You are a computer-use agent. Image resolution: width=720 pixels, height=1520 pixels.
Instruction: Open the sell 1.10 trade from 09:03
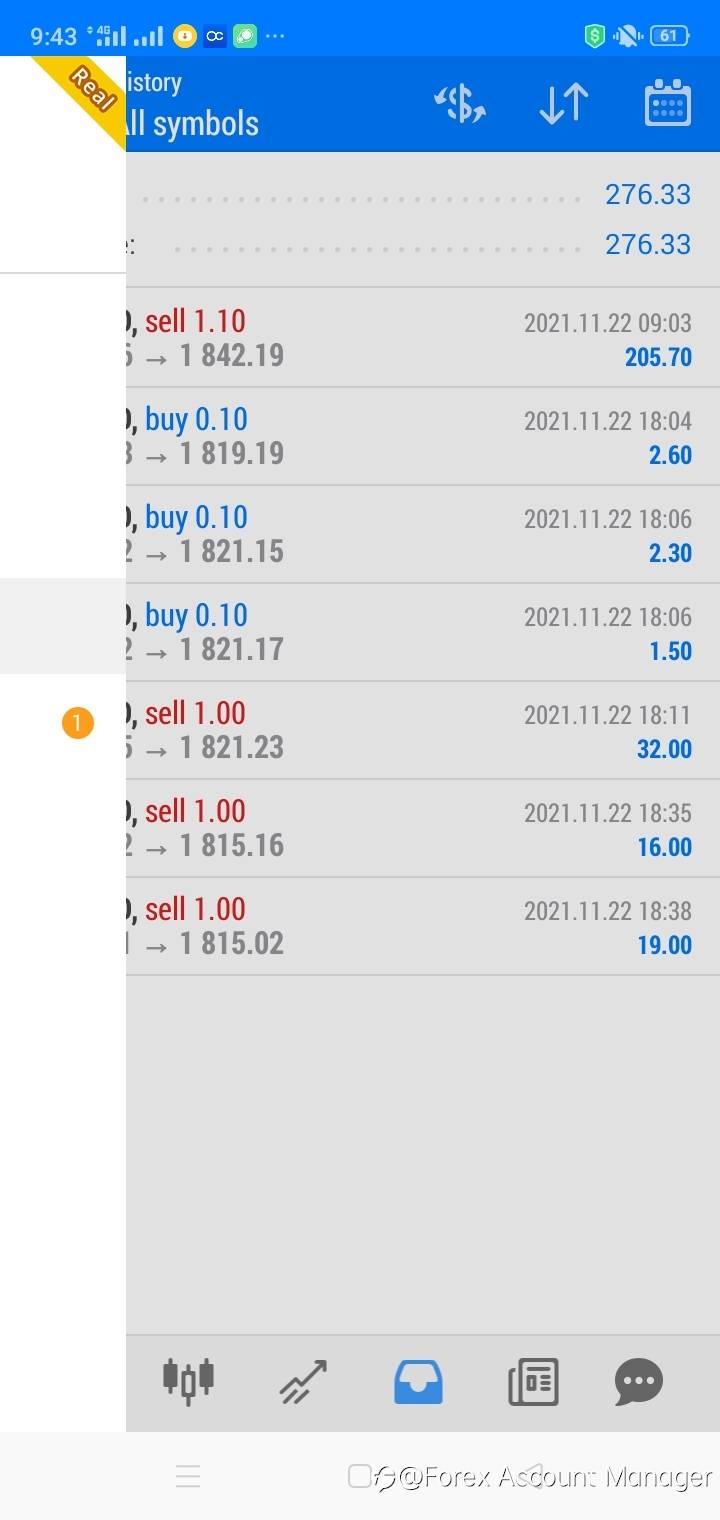pyautogui.click(x=423, y=338)
